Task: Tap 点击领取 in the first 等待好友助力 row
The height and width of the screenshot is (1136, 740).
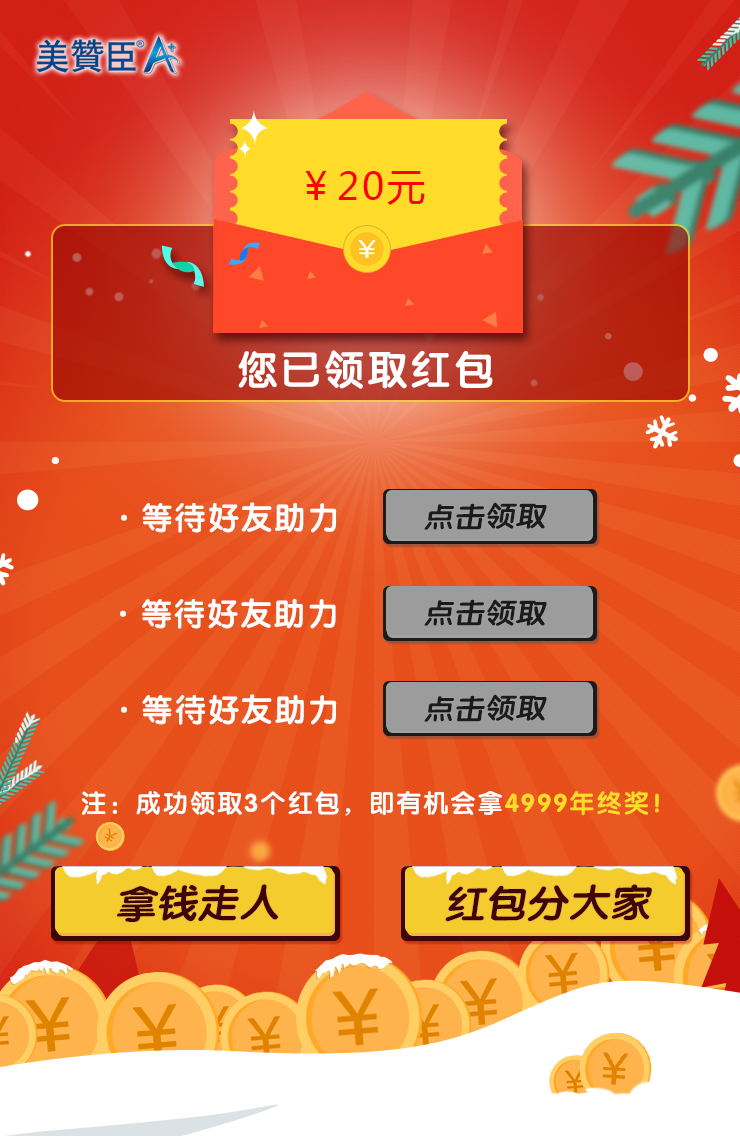Action: click(x=489, y=516)
